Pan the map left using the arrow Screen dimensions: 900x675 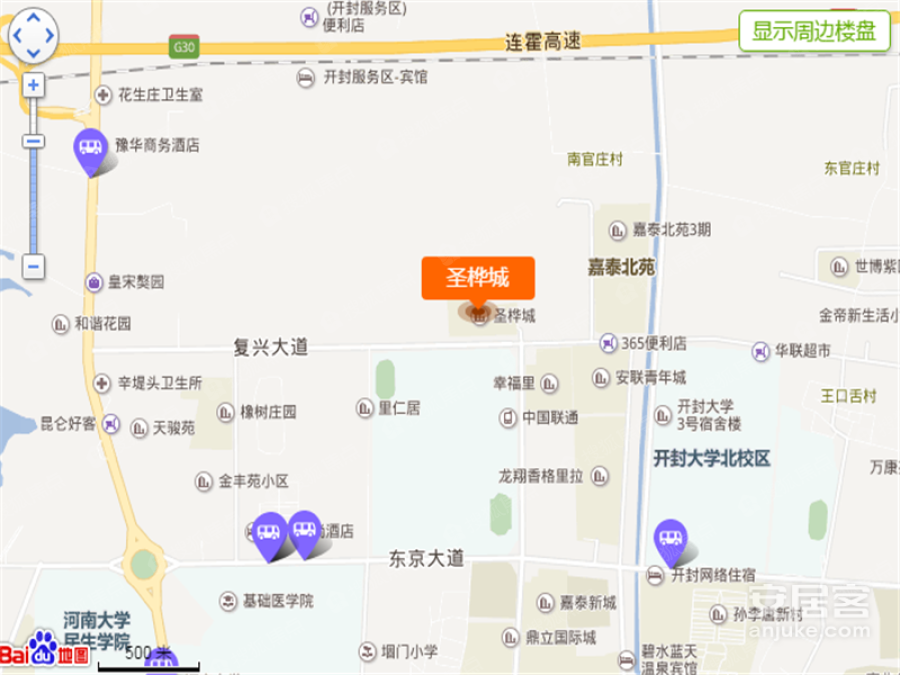point(16,36)
